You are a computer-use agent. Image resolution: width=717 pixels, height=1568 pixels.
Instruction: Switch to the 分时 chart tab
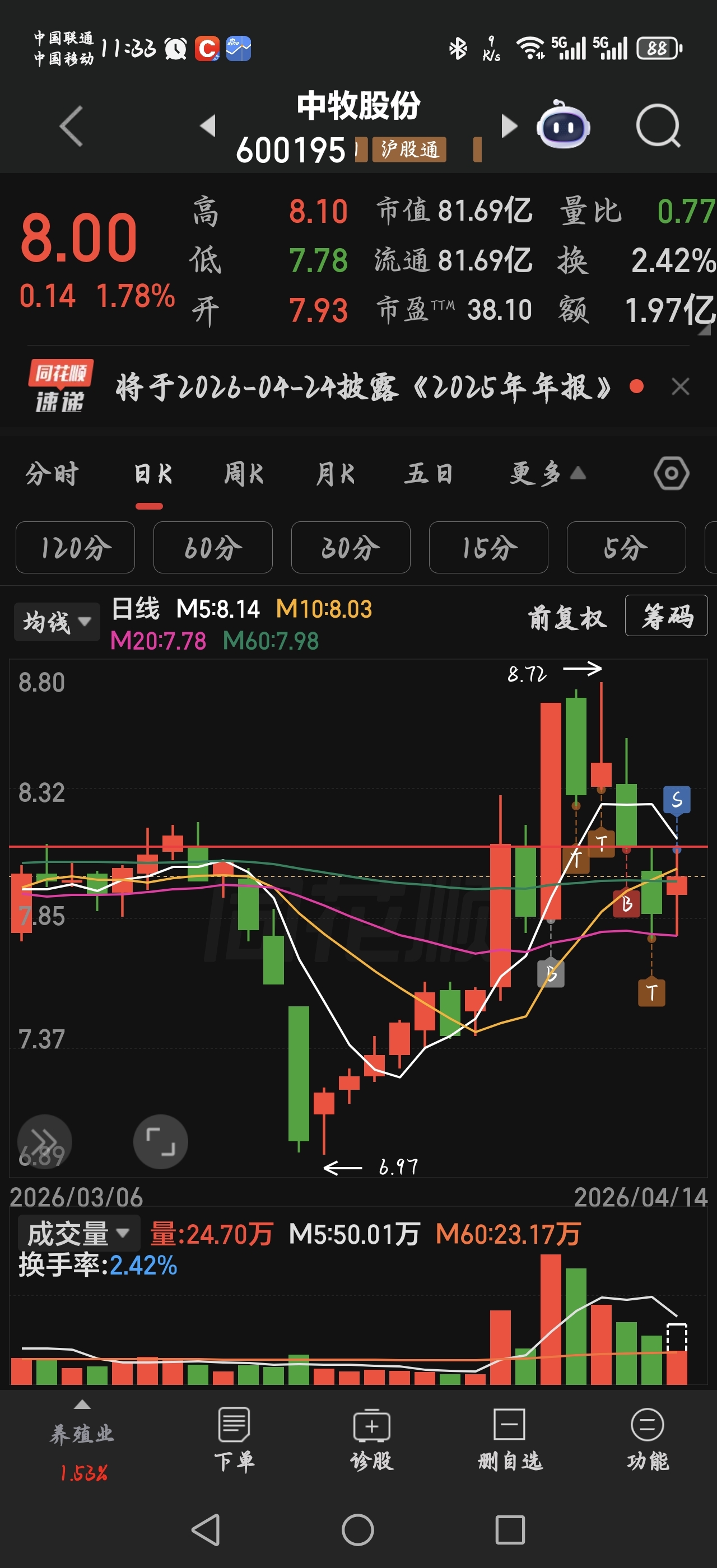pos(52,474)
